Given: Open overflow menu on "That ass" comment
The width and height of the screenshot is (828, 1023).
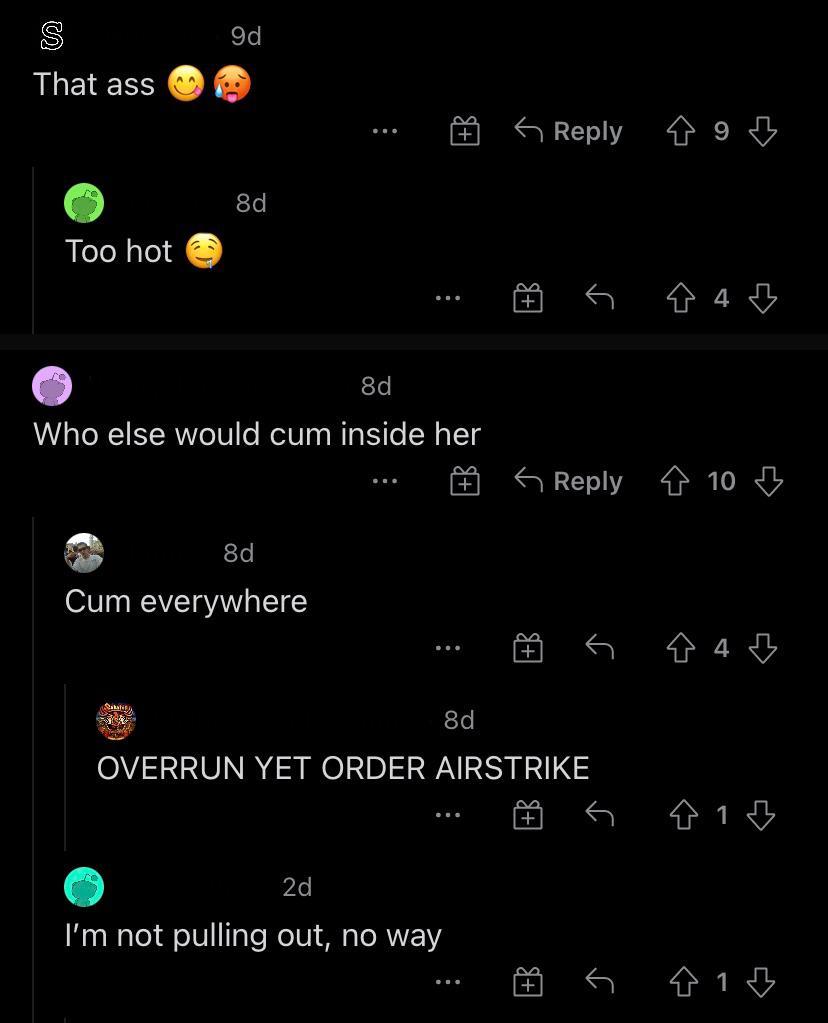Looking at the screenshot, I should click(x=385, y=131).
